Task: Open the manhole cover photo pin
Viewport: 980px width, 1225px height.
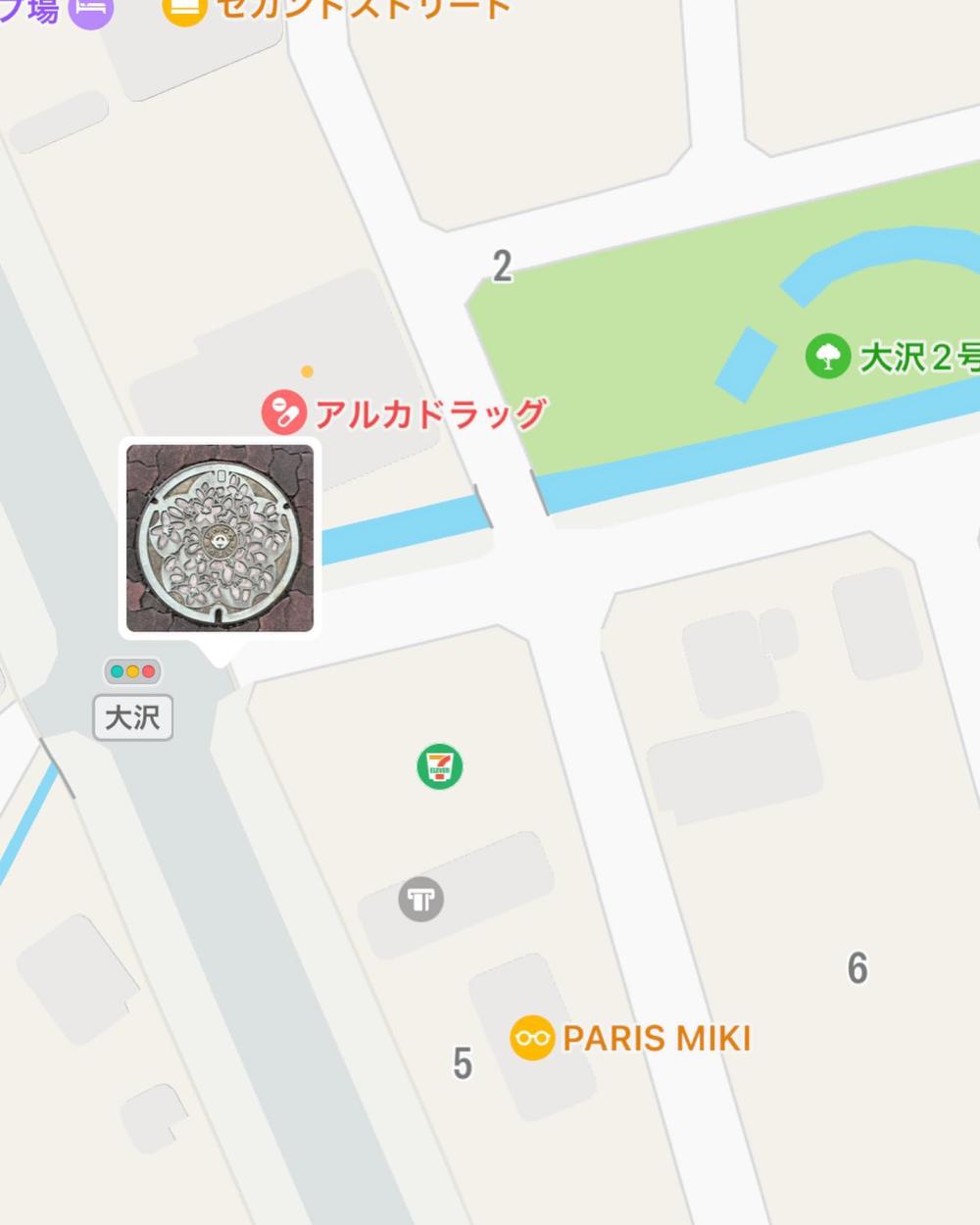Action: point(220,538)
